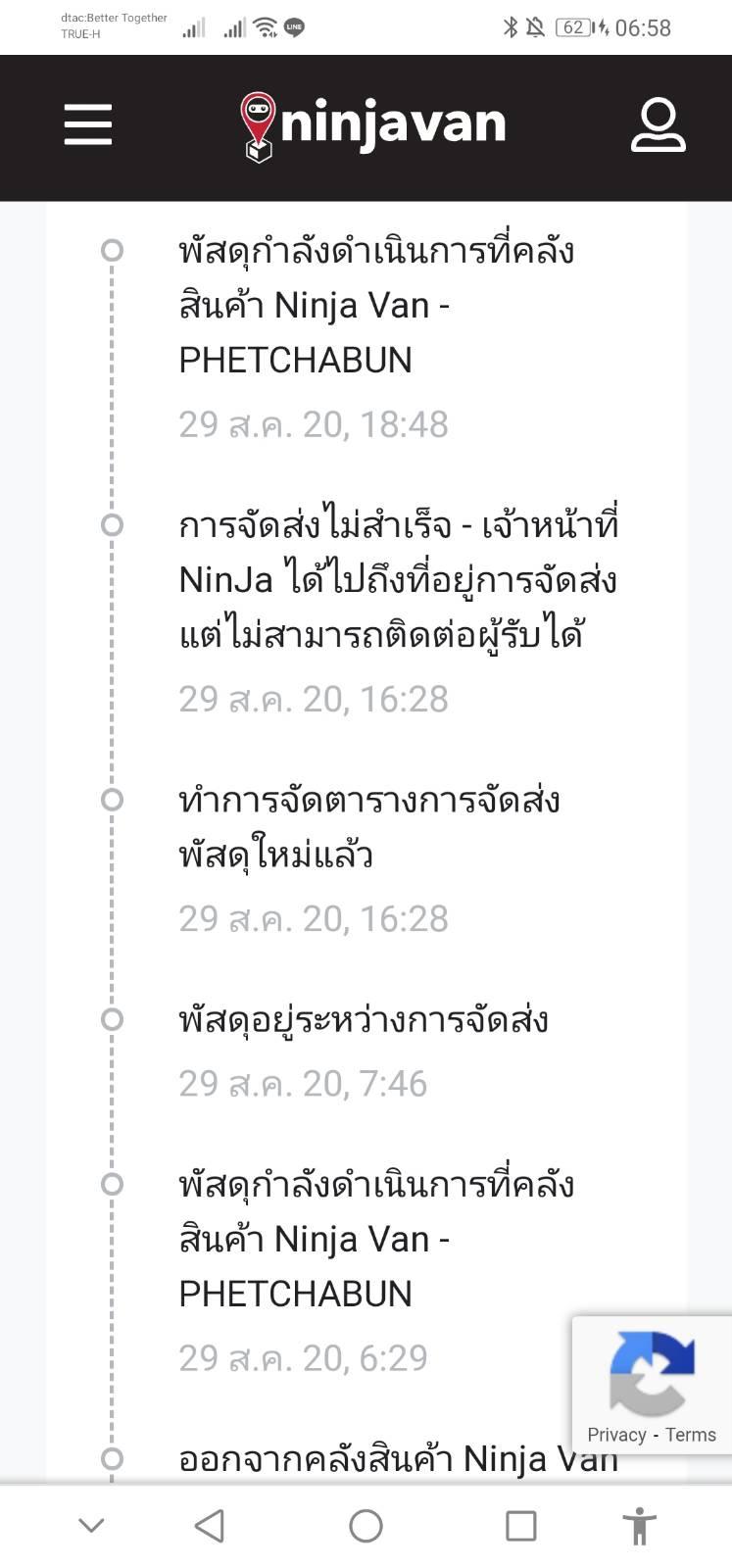732x1568 pixels.
Task: Go to the Ninja Van homepage logo
Action: point(373,125)
